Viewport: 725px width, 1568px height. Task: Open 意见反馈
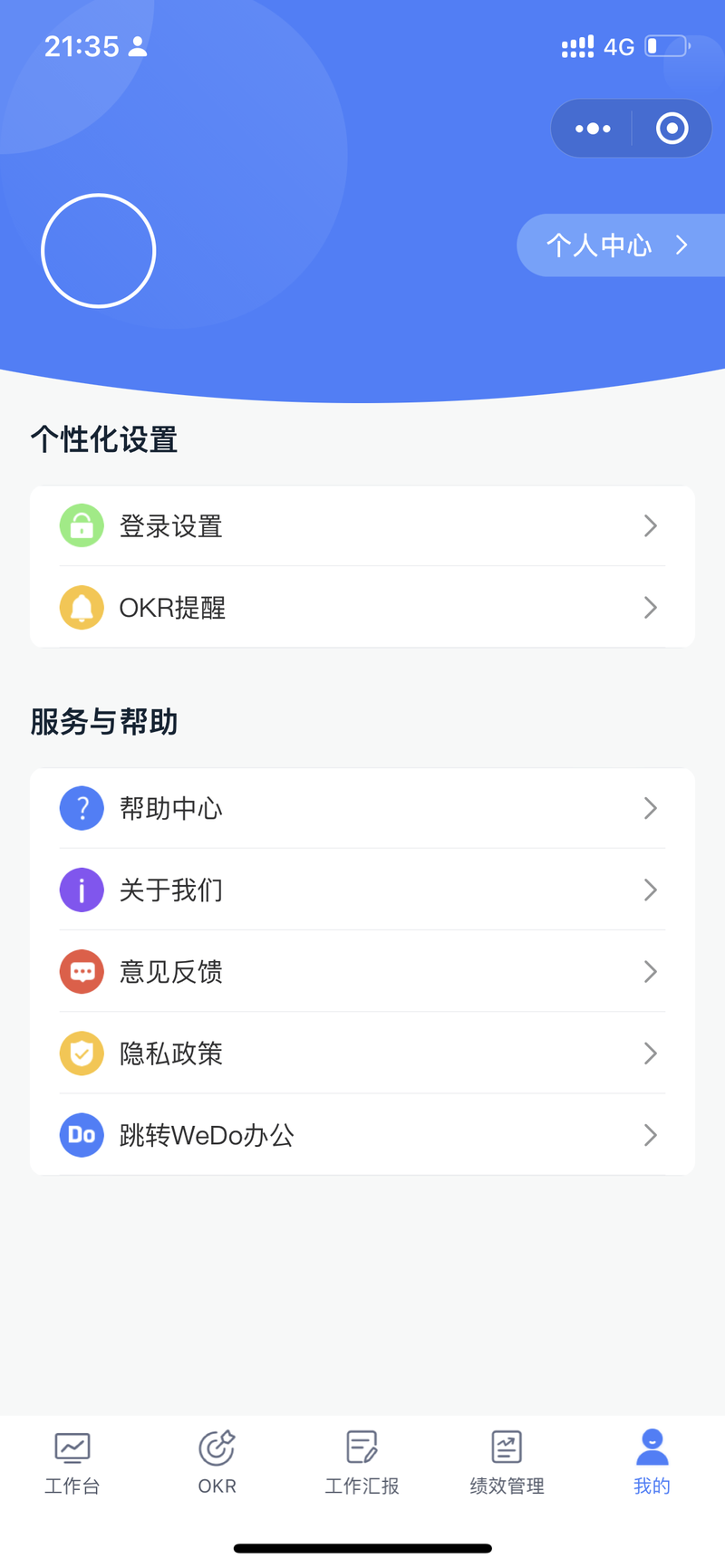coord(362,971)
